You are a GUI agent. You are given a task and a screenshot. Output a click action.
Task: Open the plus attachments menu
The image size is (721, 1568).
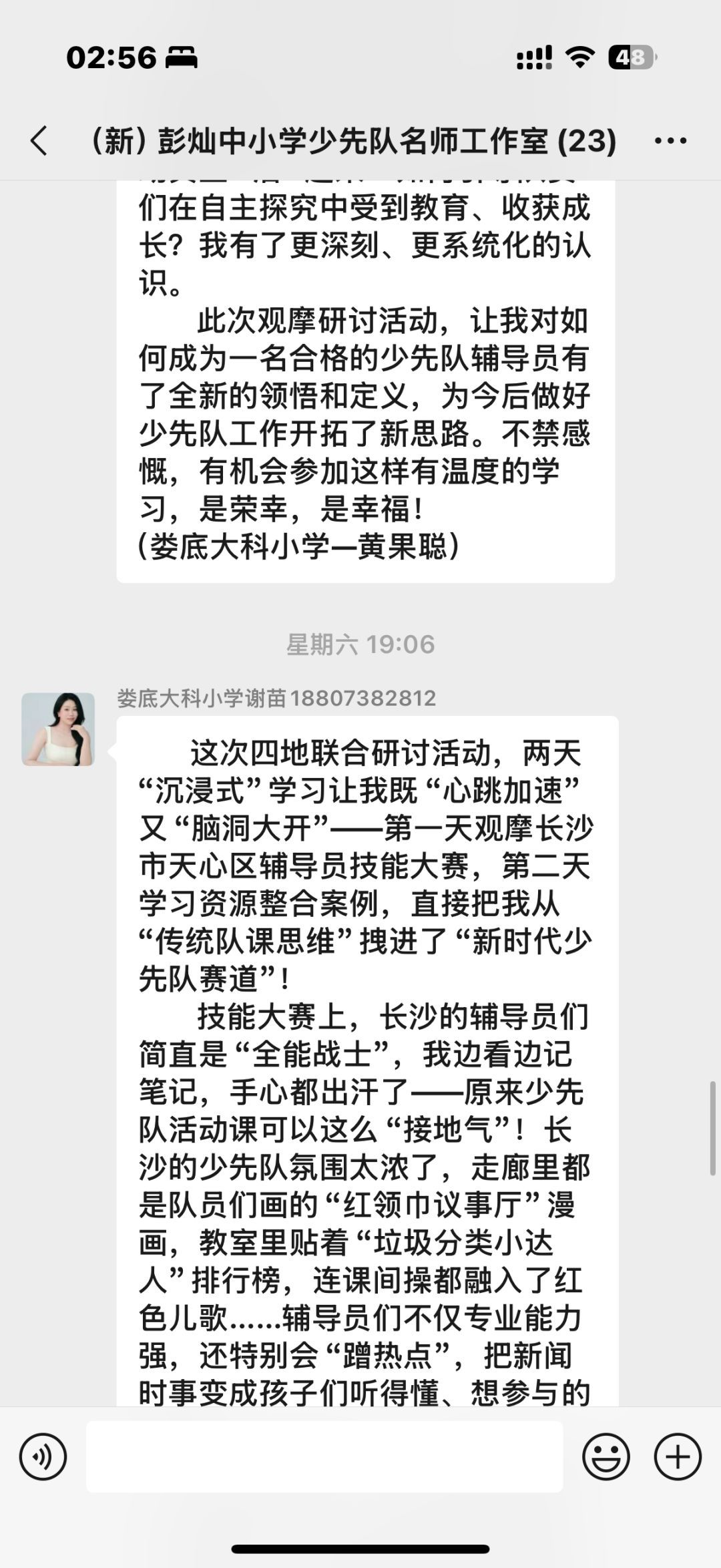point(677,1456)
